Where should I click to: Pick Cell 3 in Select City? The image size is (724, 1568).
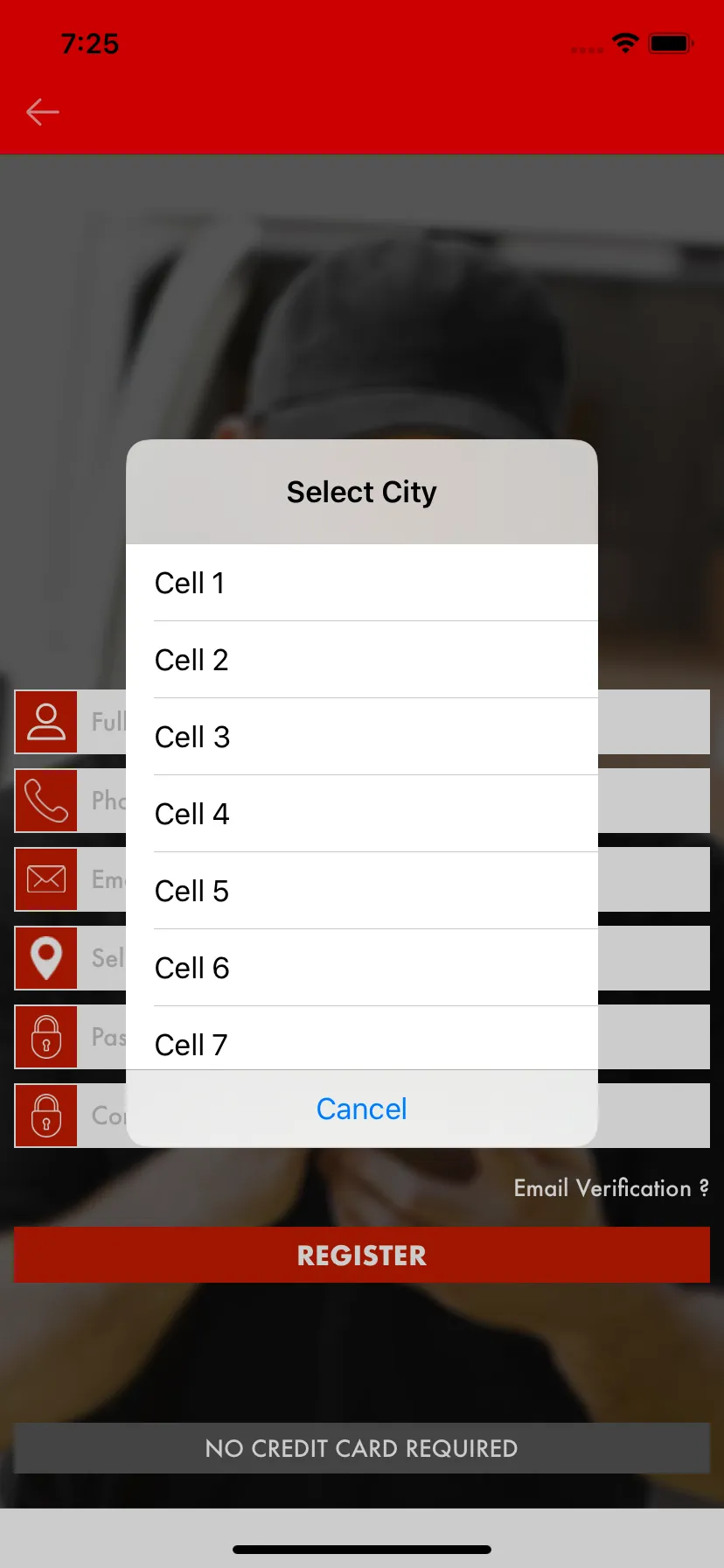point(362,737)
